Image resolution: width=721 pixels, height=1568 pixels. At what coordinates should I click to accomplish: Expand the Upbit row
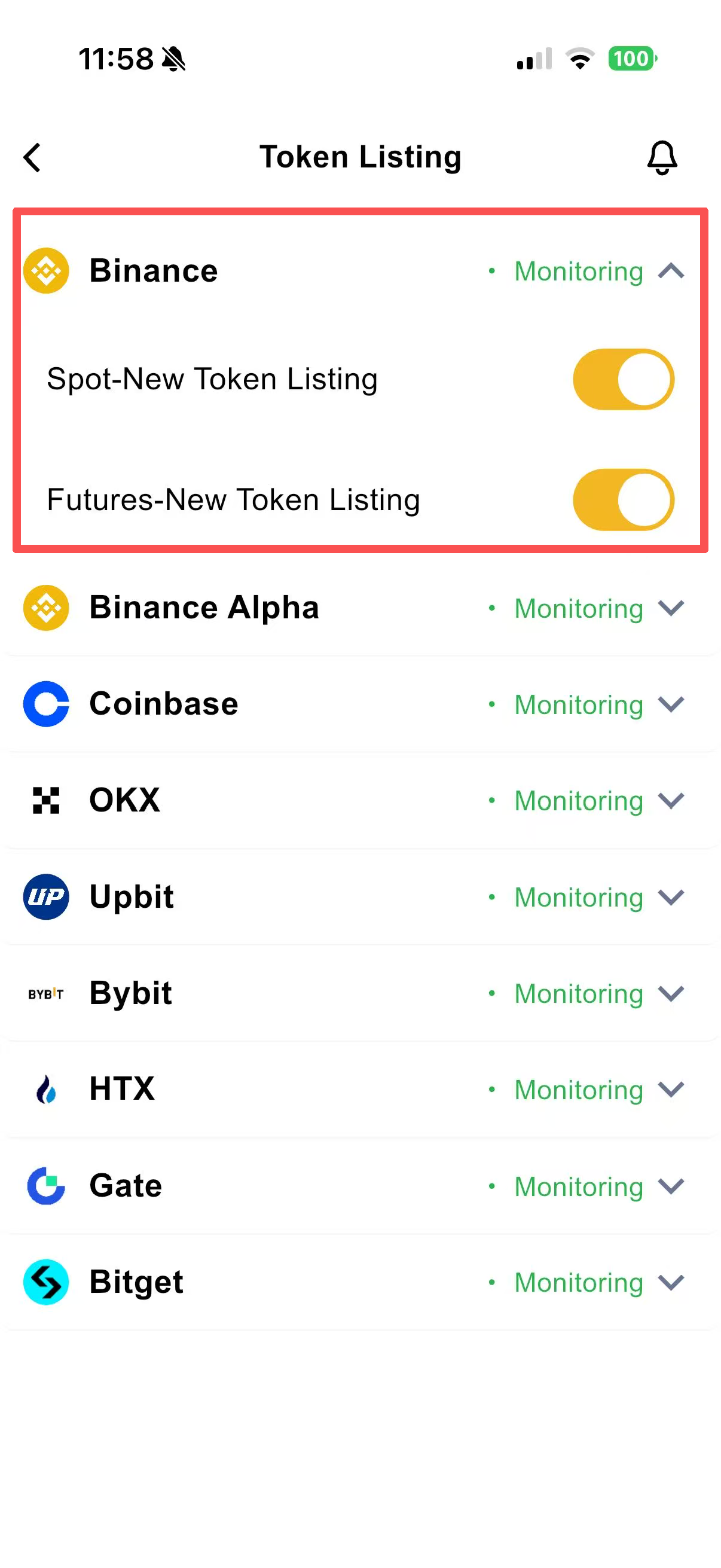(x=671, y=897)
